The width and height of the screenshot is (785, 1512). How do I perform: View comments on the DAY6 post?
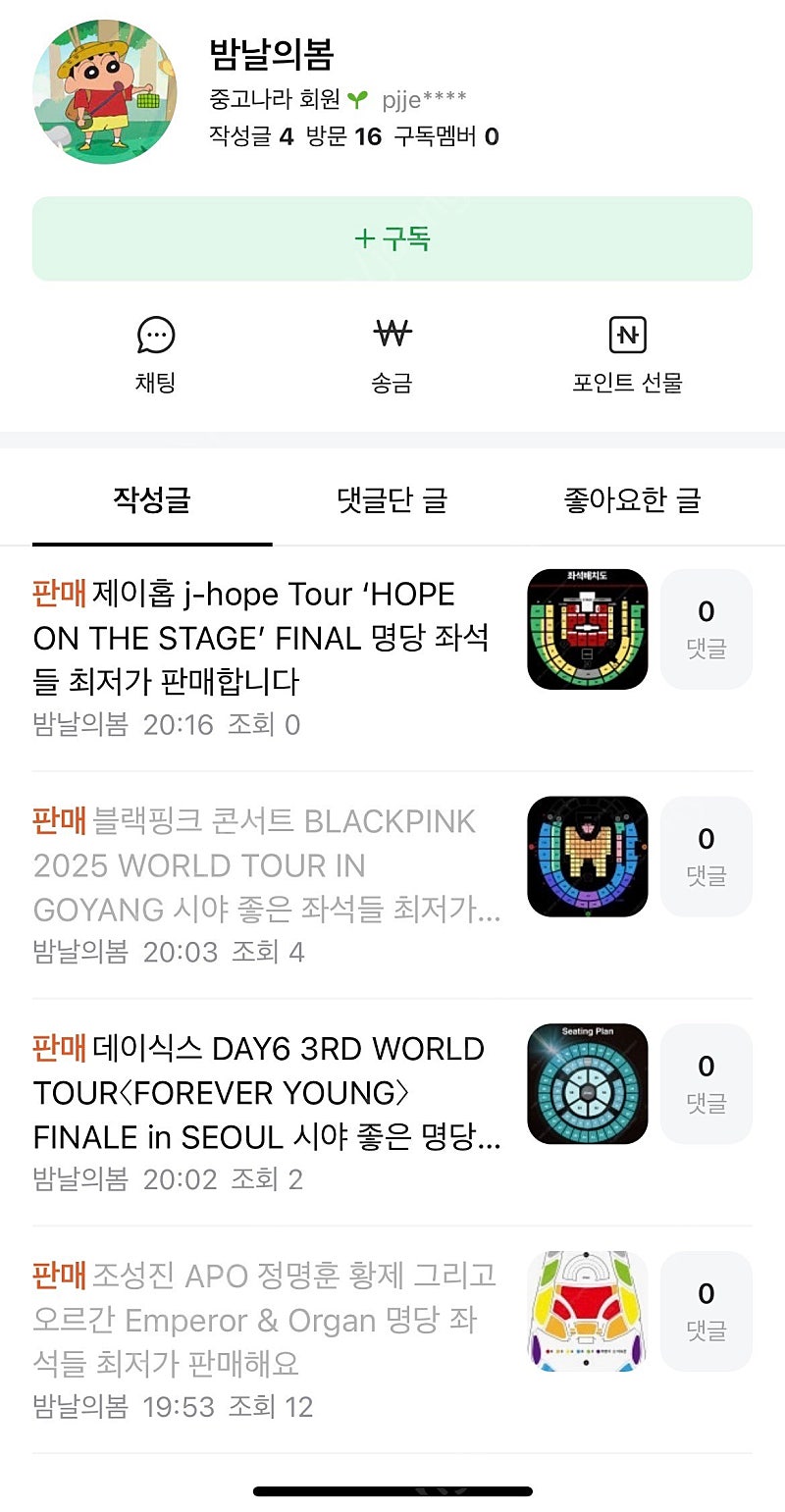706,1084
